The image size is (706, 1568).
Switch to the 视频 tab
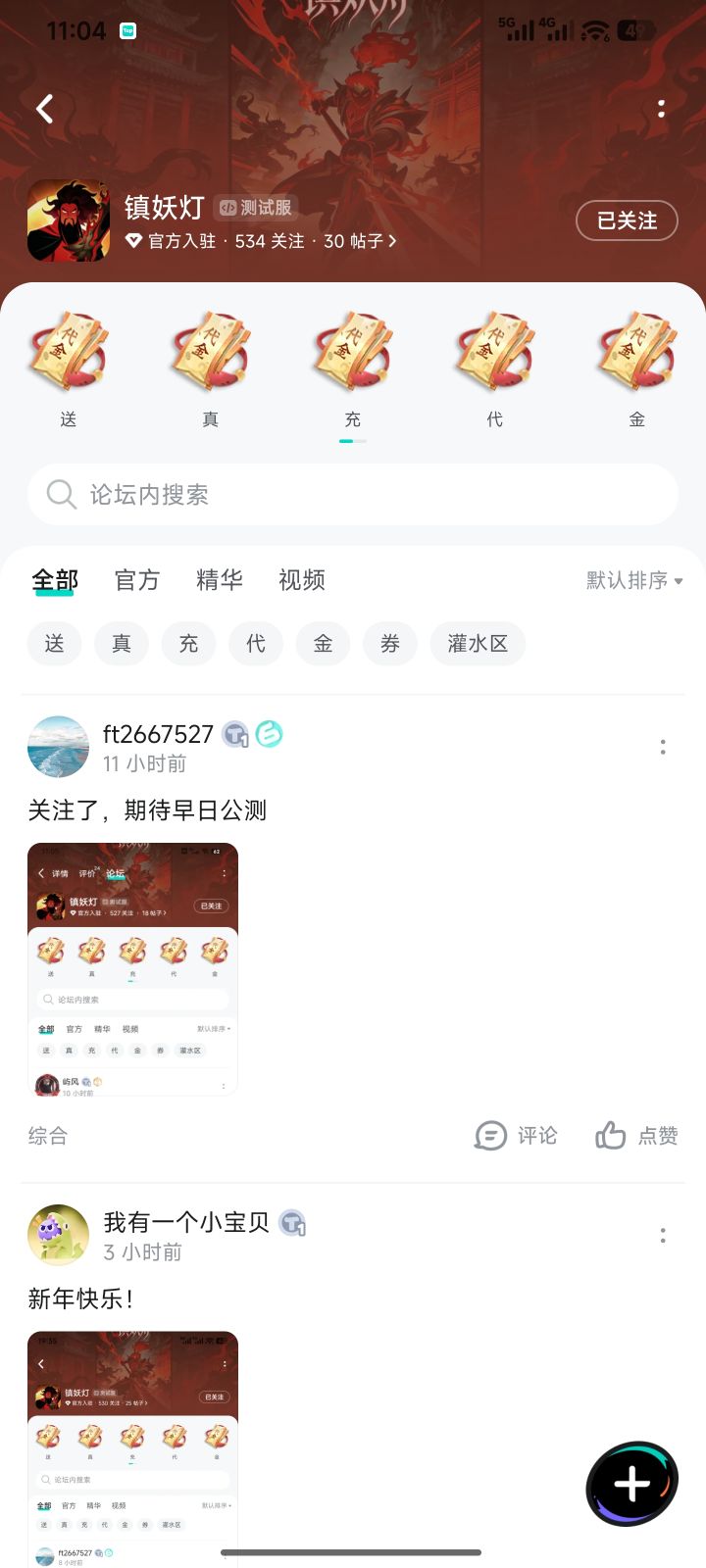(301, 580)
